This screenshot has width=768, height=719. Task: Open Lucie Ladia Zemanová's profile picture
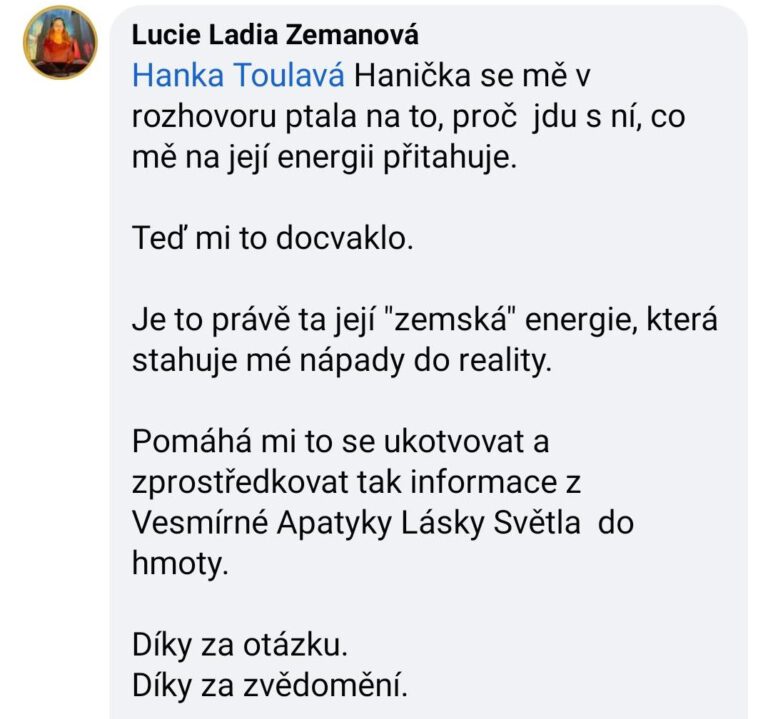[x=61, y=42]
